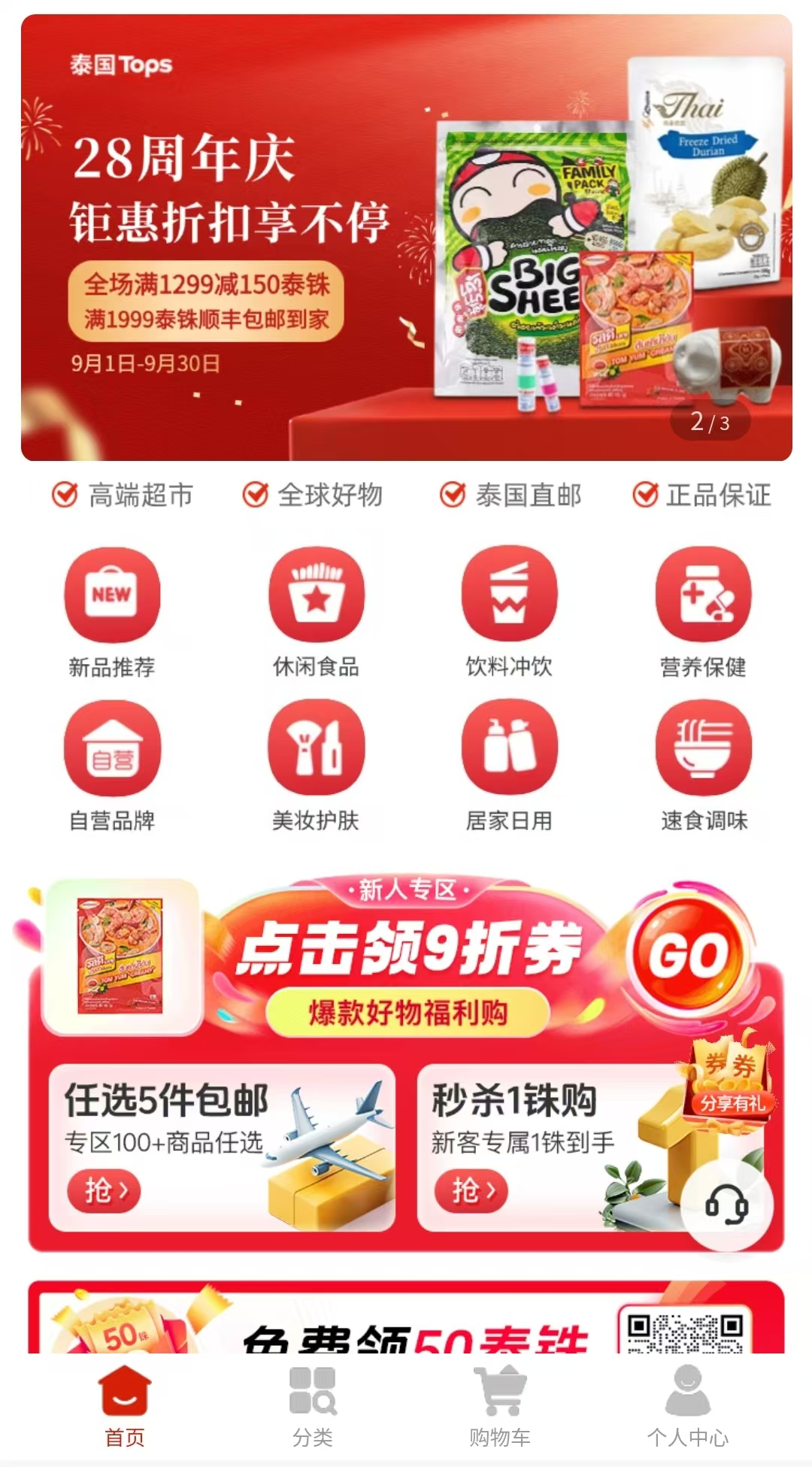Open the 任选5件包邮 deal card
This screenshot has height=1467, width=812.
pyautogui.click(x=222, y=1147)
